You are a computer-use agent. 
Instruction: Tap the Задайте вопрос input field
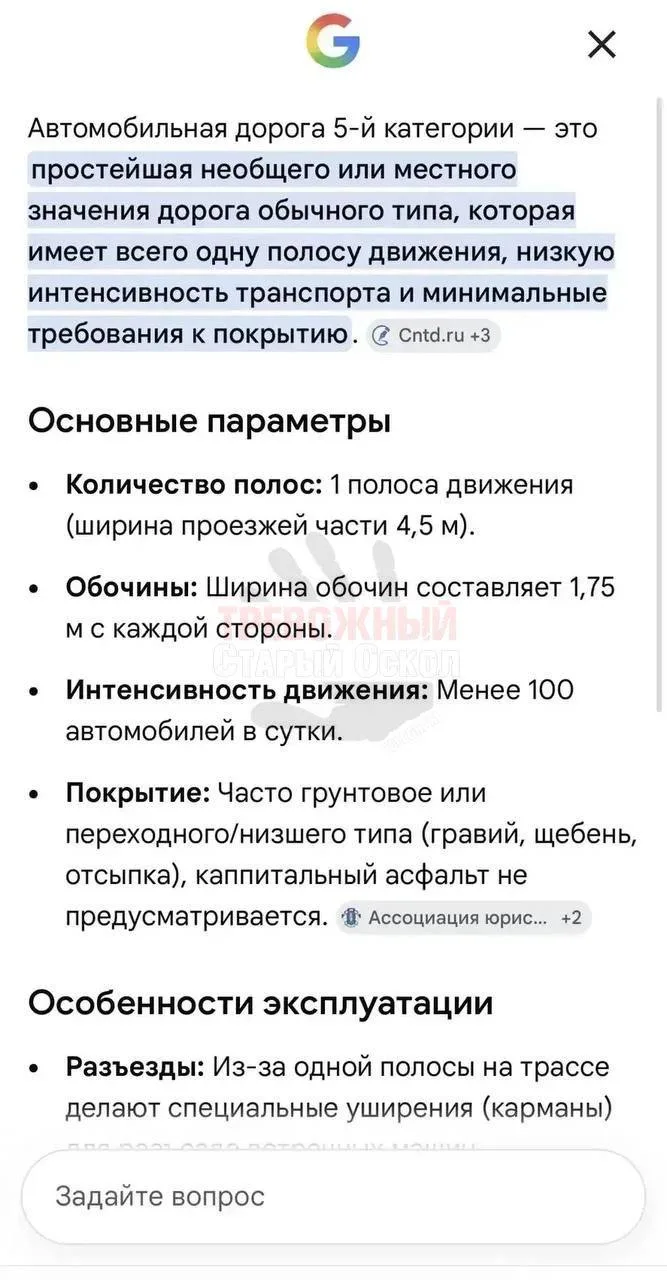tap(333, 1197)
